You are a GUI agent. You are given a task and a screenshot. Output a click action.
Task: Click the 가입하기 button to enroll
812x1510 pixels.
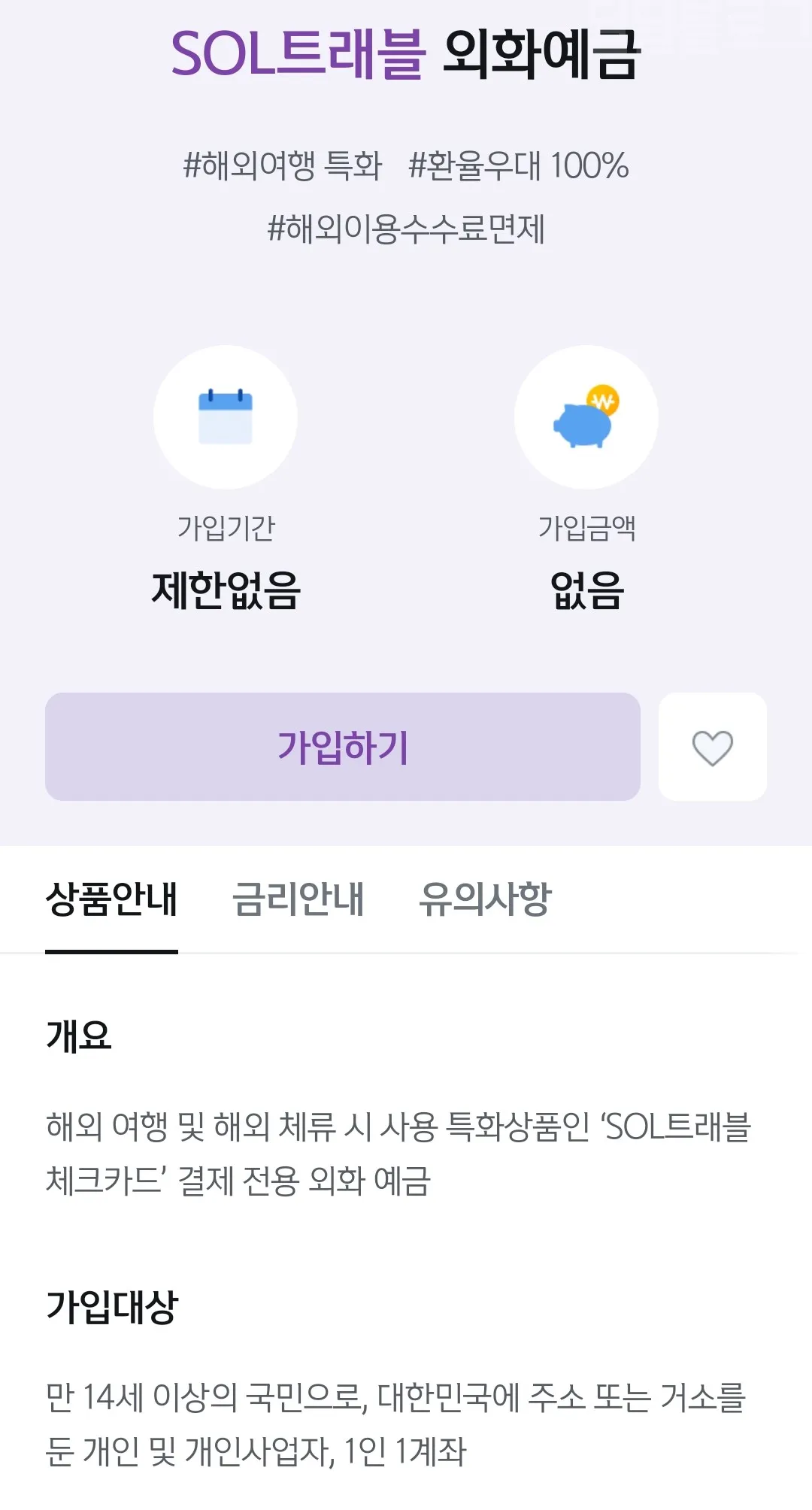click(x=342, y=746)
